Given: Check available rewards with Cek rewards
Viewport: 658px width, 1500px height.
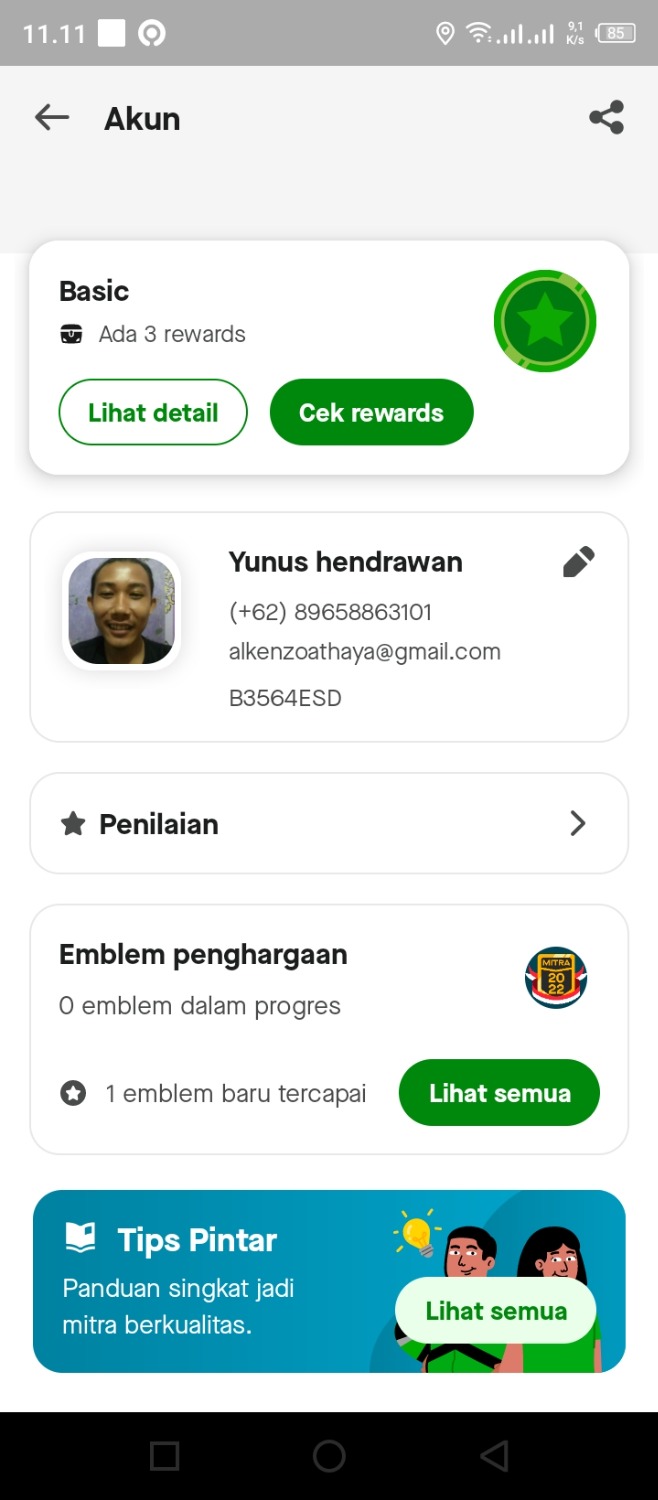Looking at the screenshot, I should (x=371, y=412).
